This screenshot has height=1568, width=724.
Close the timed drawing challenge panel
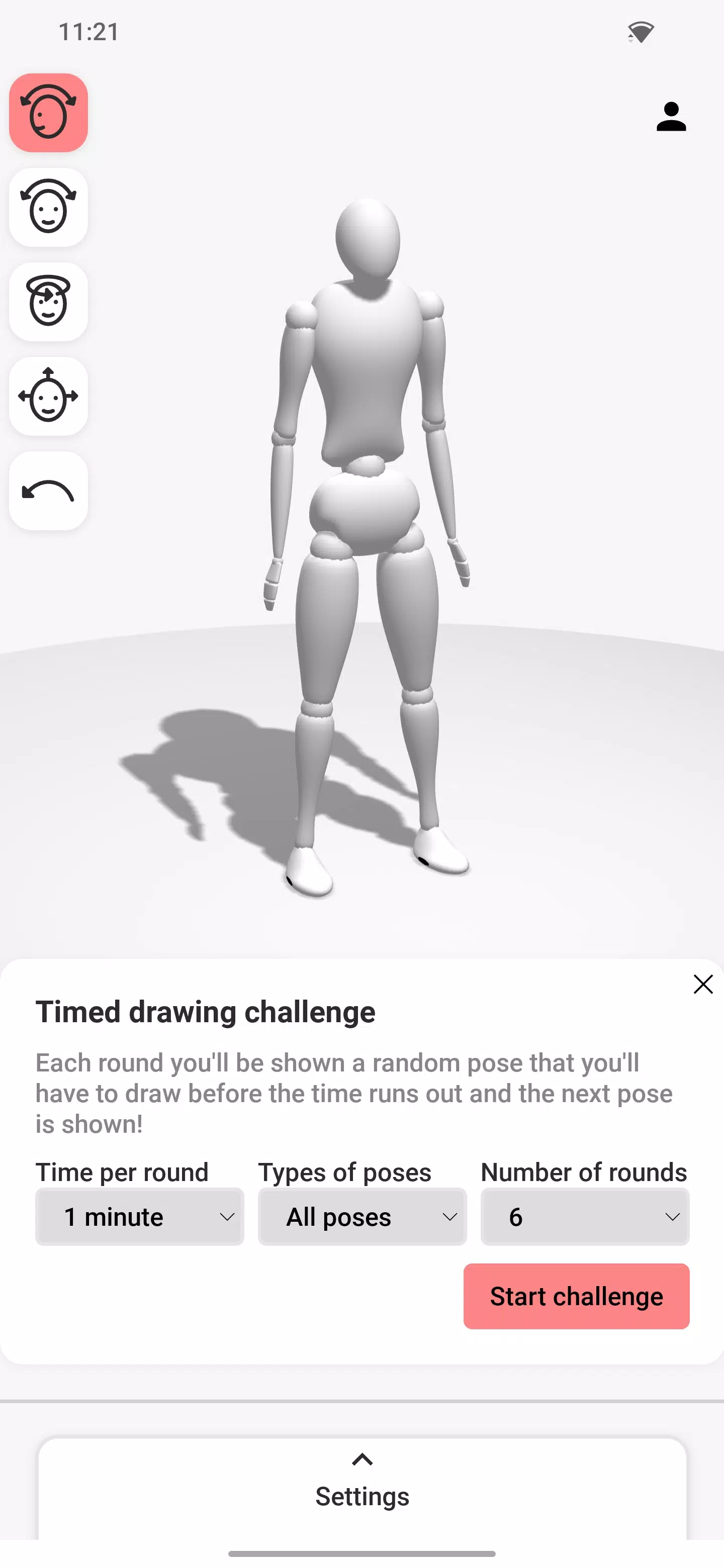tap(703, 984)
